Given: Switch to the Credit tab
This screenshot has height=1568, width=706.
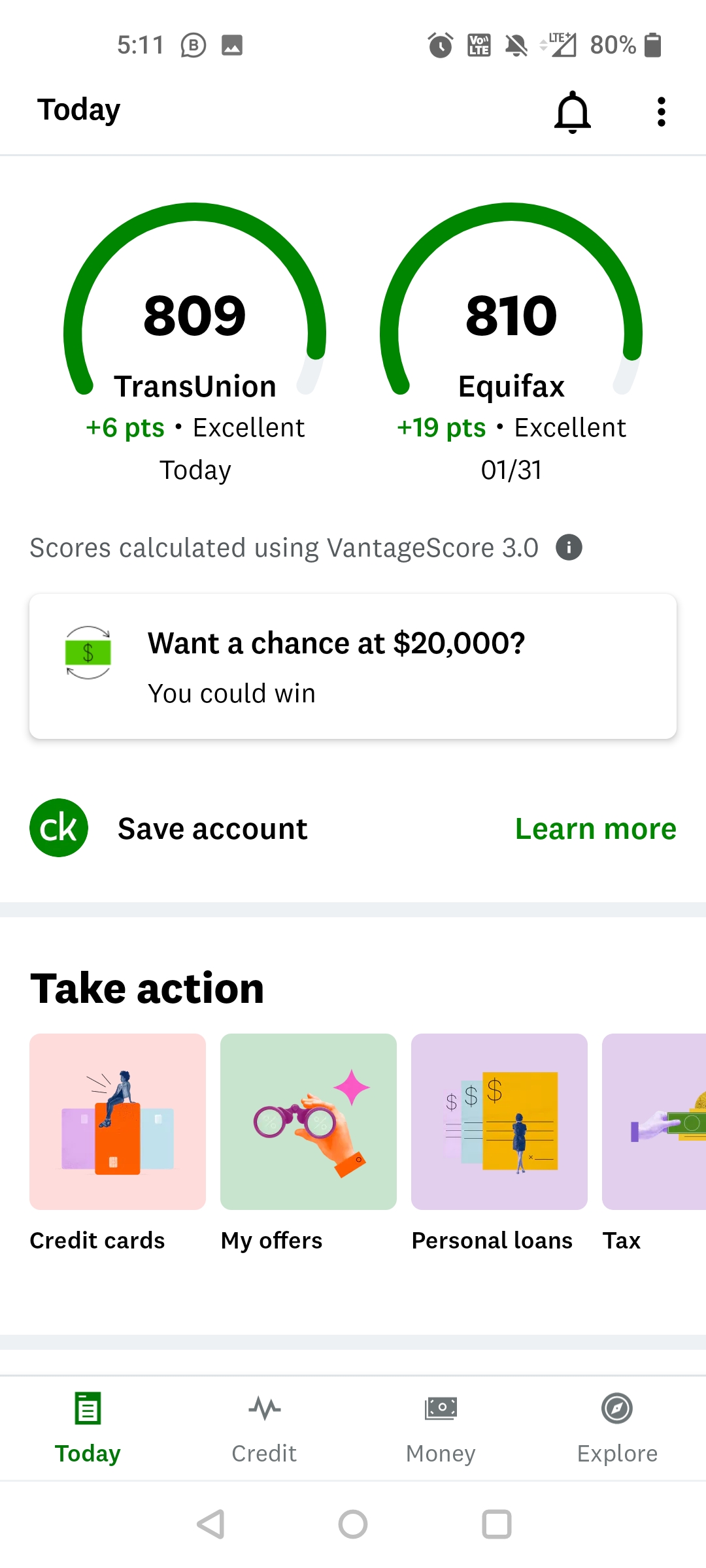Looking at the screenshot, I should pos(264,1429).
